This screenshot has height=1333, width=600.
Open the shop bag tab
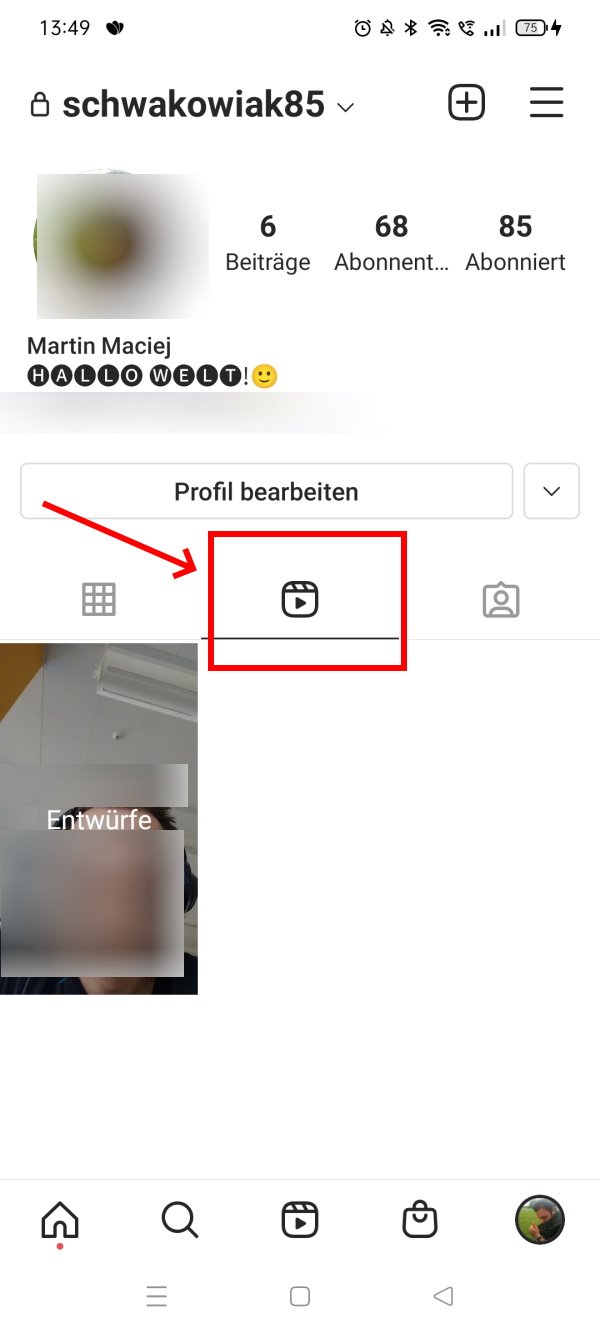pyautogui.click(x=420, y=1220)
